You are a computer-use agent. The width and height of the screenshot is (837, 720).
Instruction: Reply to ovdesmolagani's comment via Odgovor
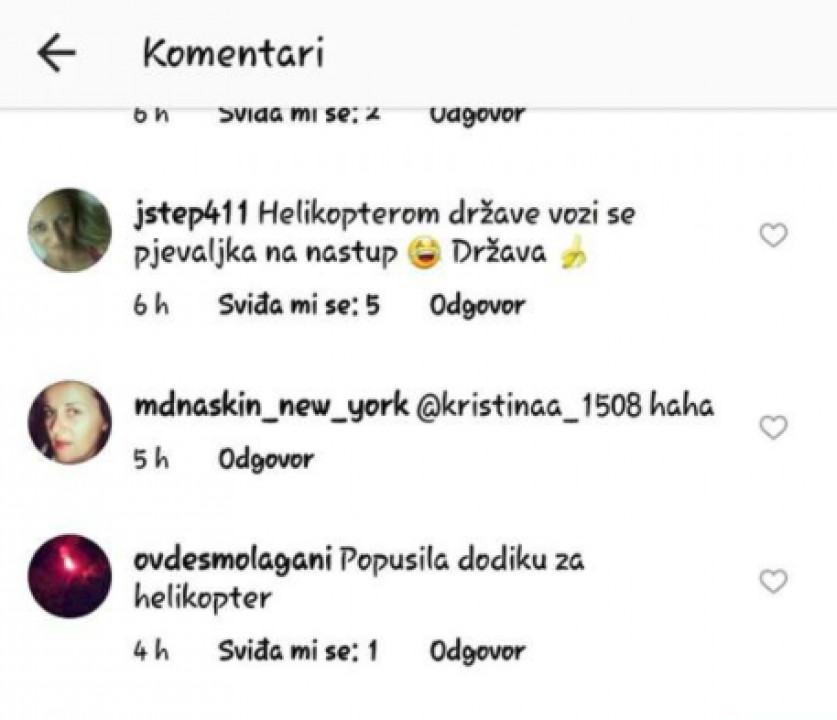[476, 652]
